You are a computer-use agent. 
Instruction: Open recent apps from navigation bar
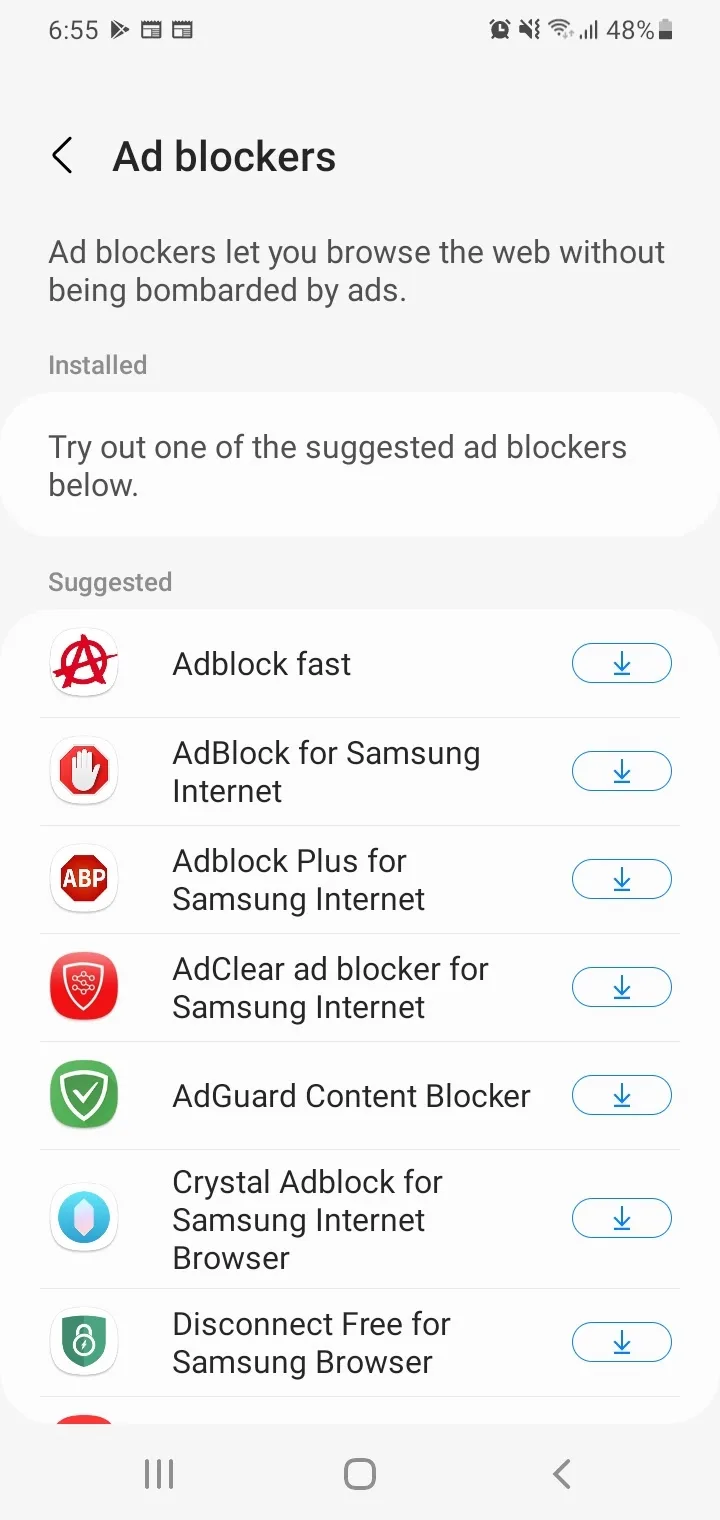point(159,1474)
